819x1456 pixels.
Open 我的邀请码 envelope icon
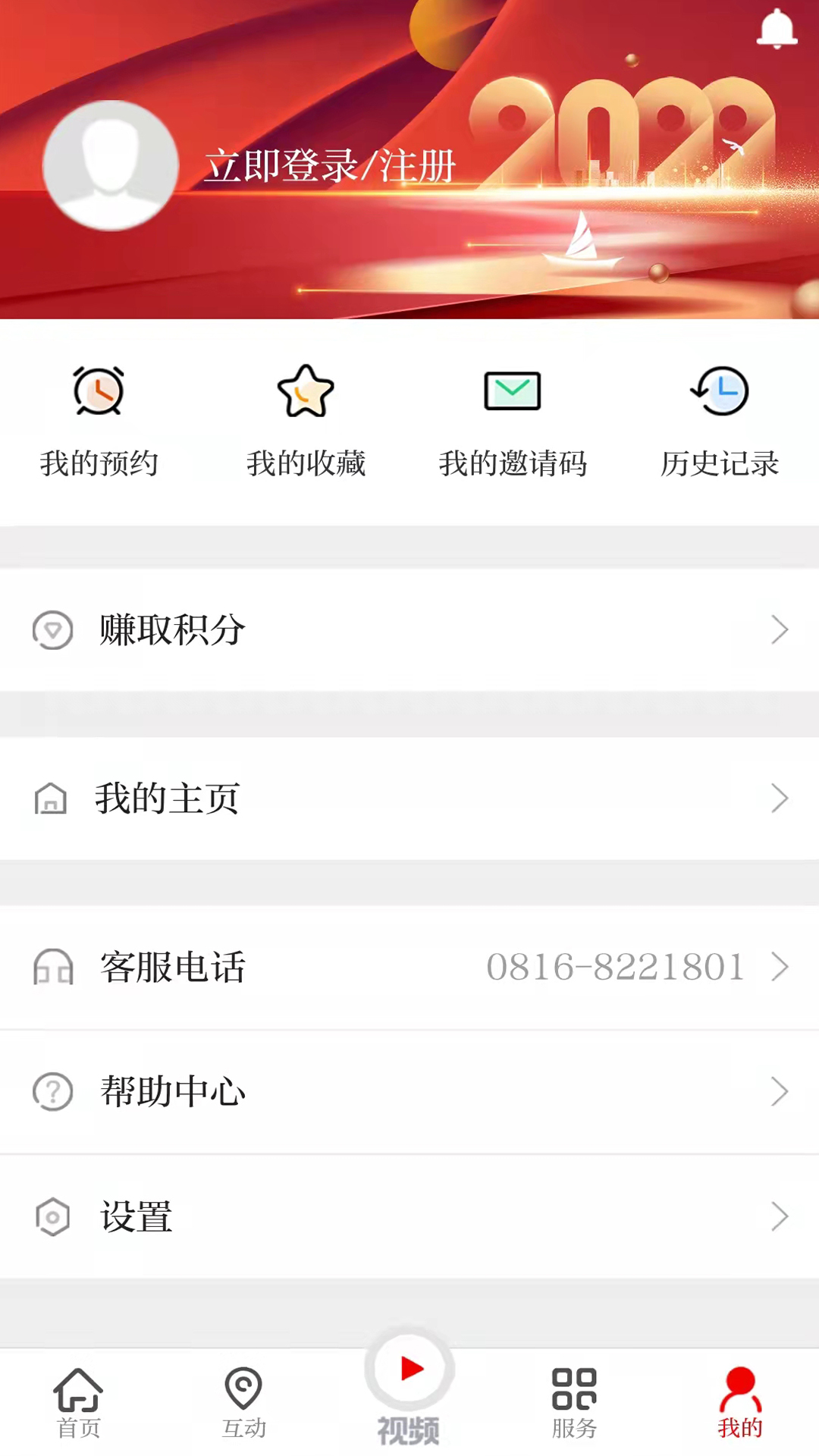pyautogui.click(x=512, y=391)
